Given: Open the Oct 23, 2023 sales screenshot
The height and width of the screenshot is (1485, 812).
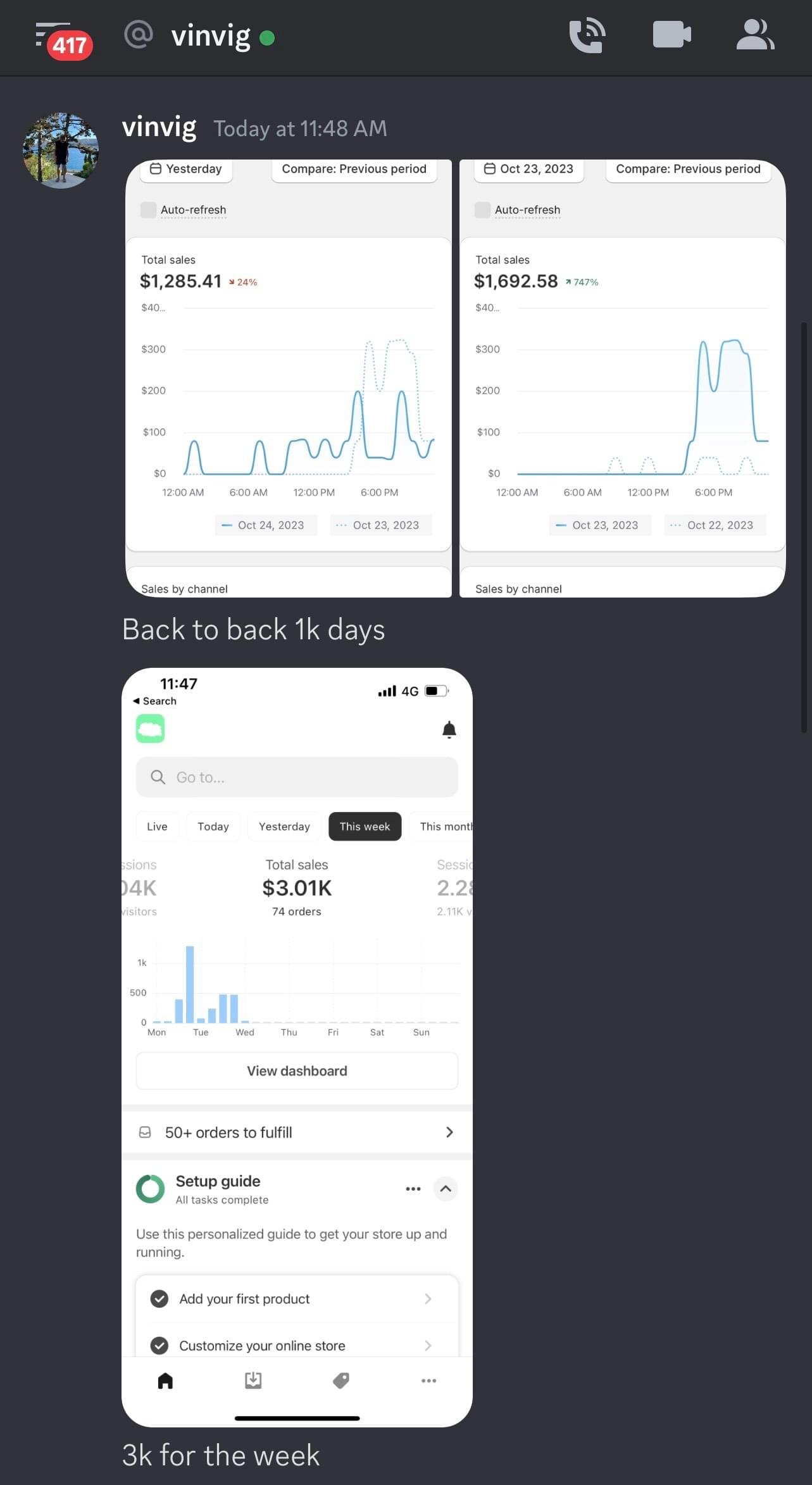Looking at the screenshot, I should pos(622,379).
